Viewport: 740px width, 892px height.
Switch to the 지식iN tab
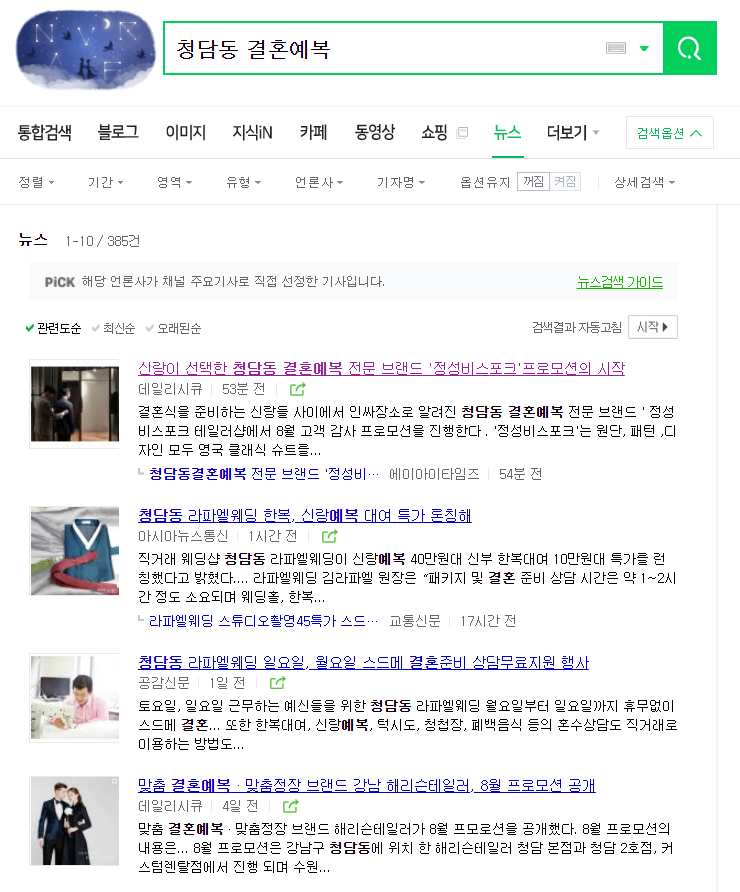252,132
